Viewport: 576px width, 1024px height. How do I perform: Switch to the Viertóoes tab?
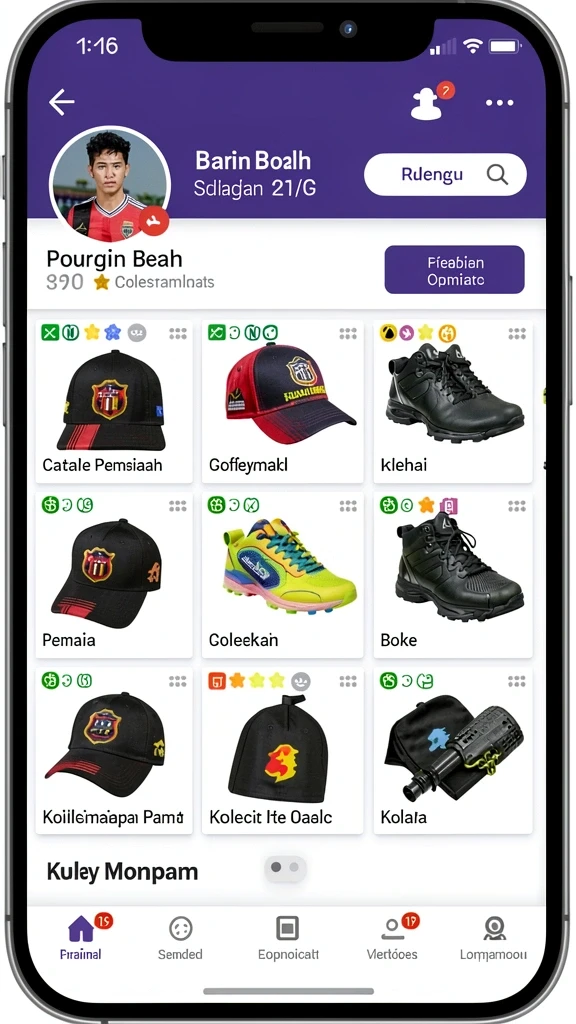click(x=392, y=936)
